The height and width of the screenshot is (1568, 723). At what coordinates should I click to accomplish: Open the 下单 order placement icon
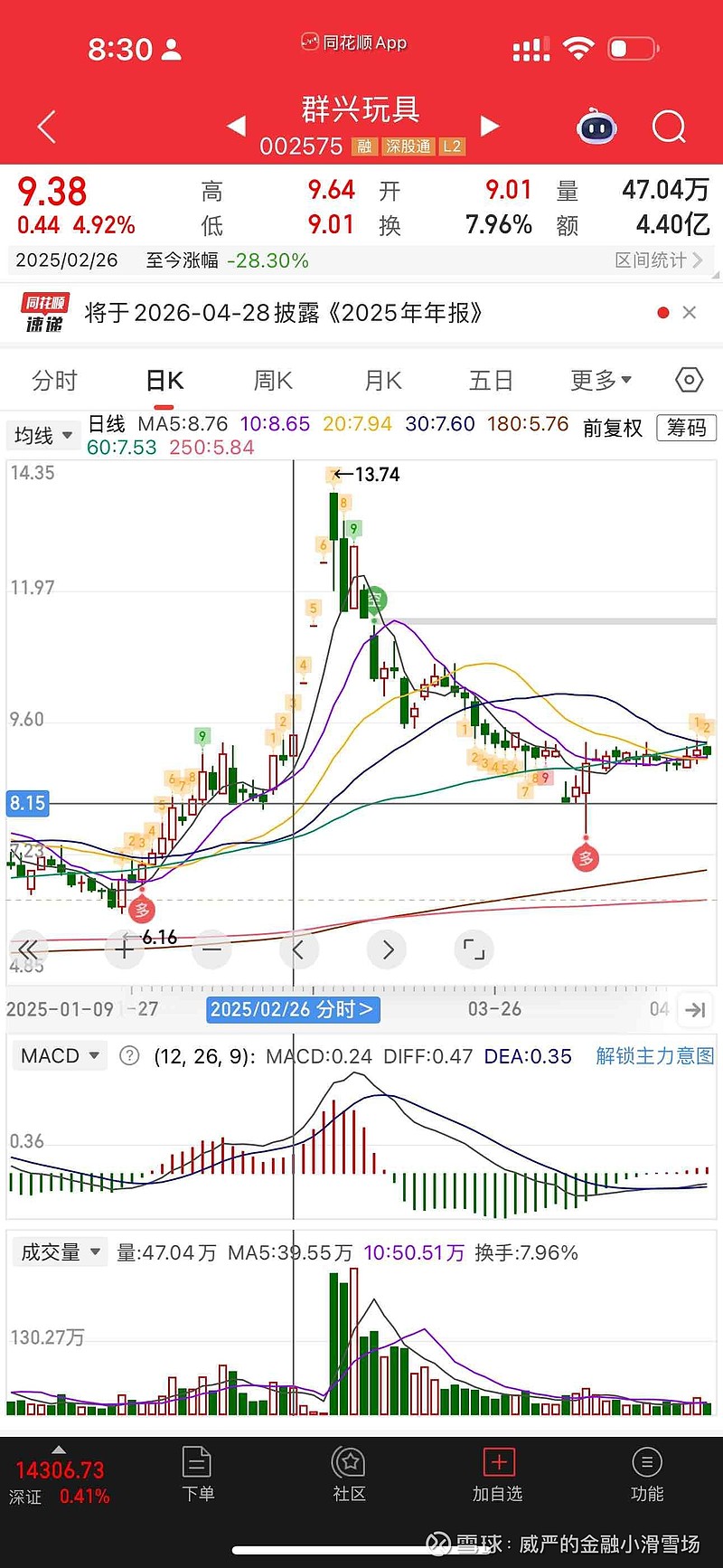pyautogui.click(x=198, y=1474)
